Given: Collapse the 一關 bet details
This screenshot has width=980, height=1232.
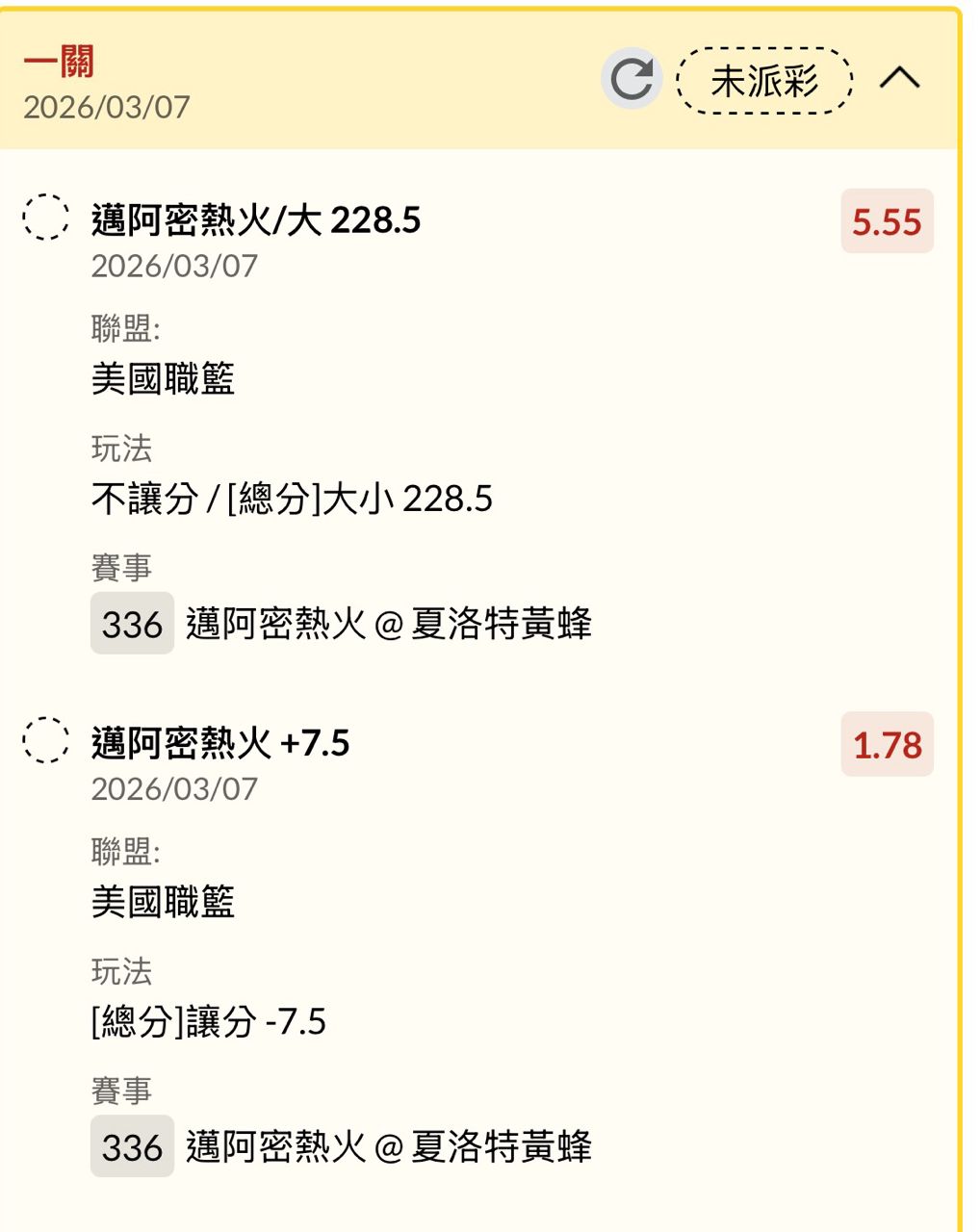Looking at the screenshot, I should pyautogui.click(x=900, y=78).
